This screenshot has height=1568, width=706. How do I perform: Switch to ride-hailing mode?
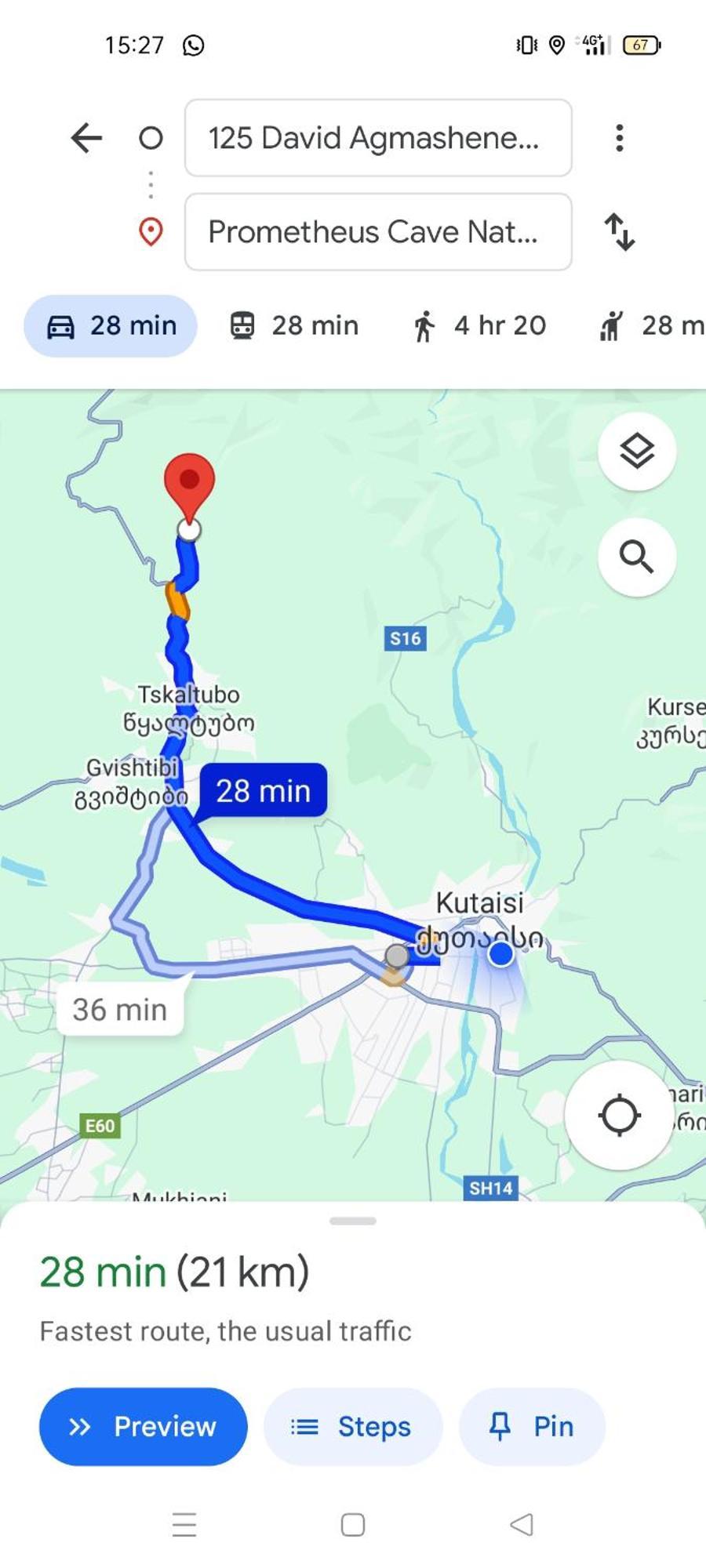tap(651, 326)
